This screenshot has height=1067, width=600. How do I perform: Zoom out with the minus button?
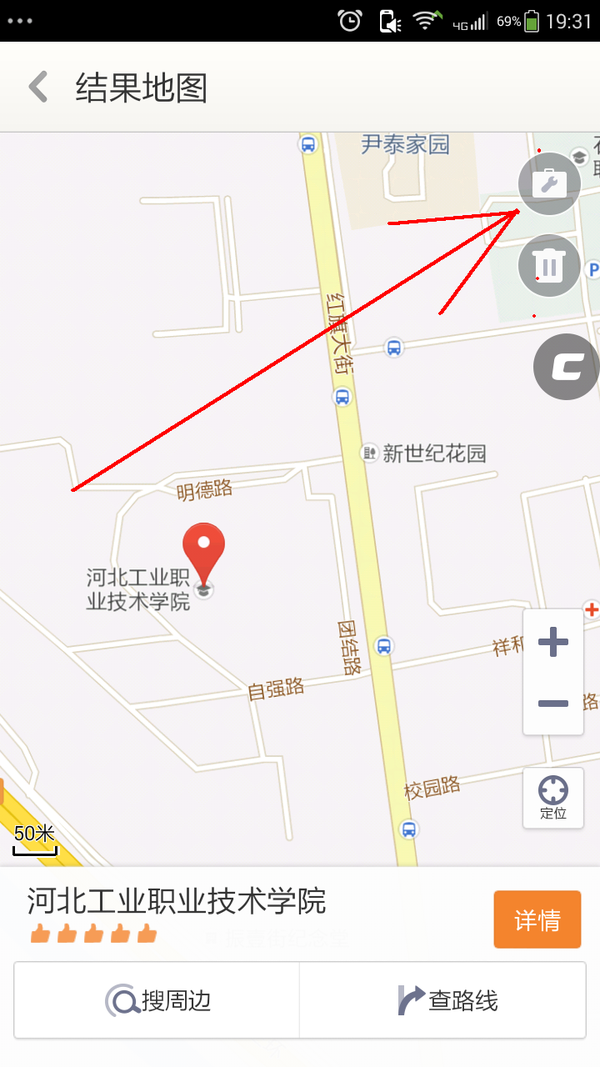(553, 704)
